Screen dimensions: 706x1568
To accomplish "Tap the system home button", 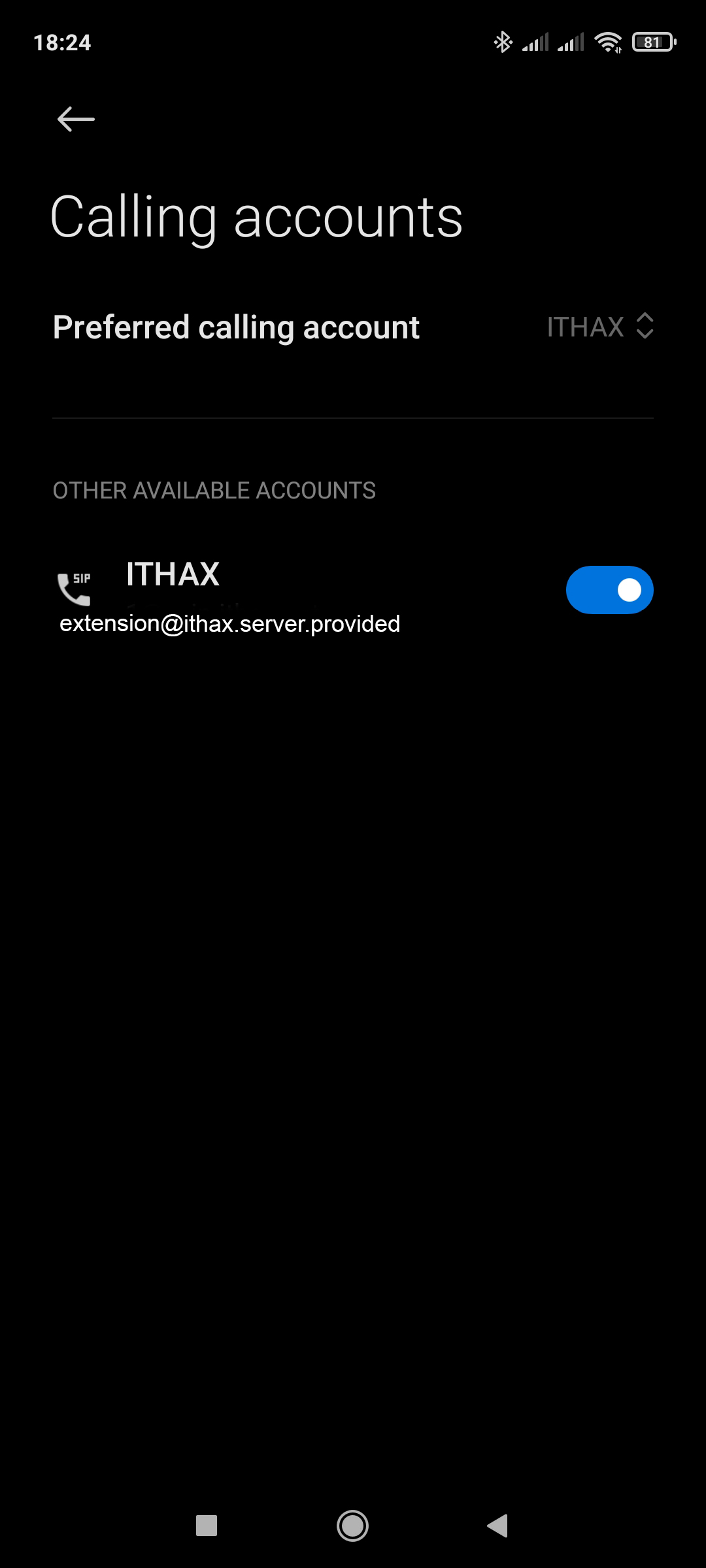I will point(352,1526).
